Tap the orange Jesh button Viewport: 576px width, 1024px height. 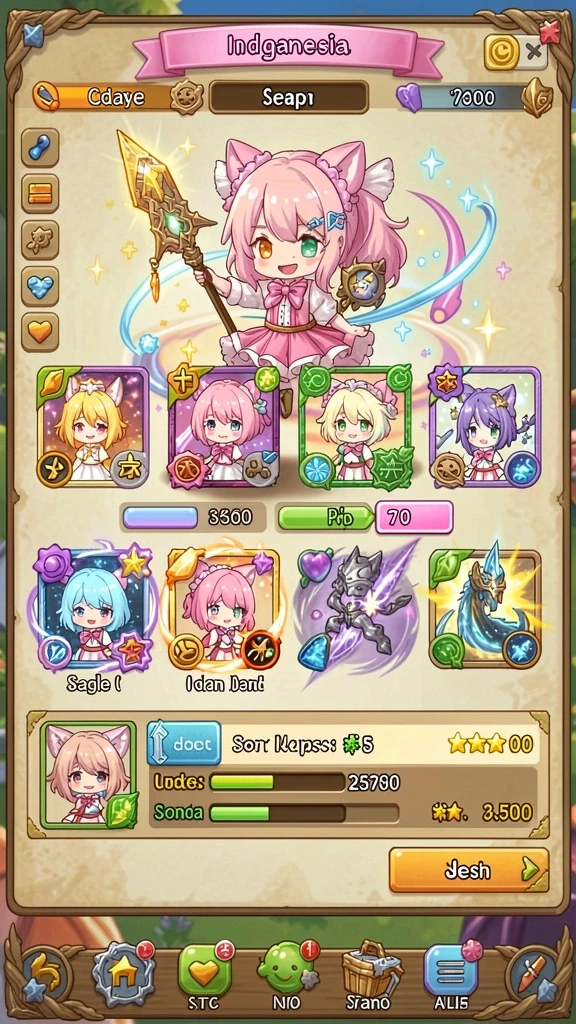pyautogui.click(x=468, y=870)
